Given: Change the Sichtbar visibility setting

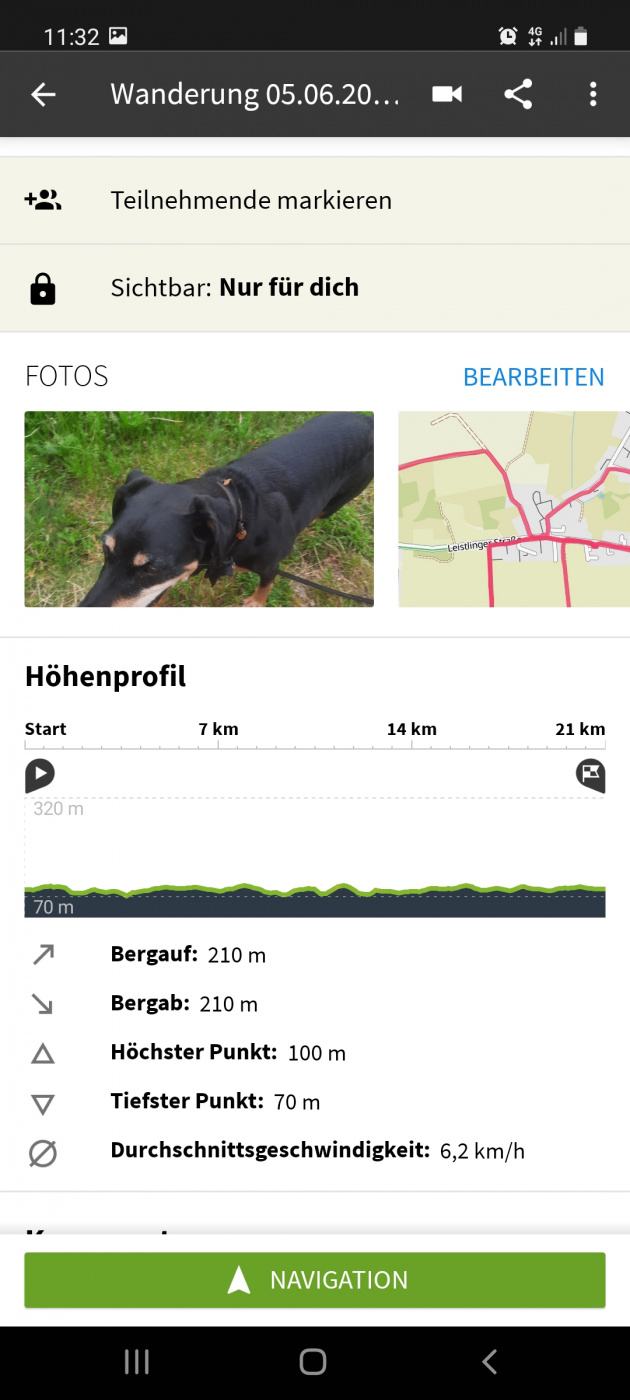Looking at the screenshot, I should [314, 288].
